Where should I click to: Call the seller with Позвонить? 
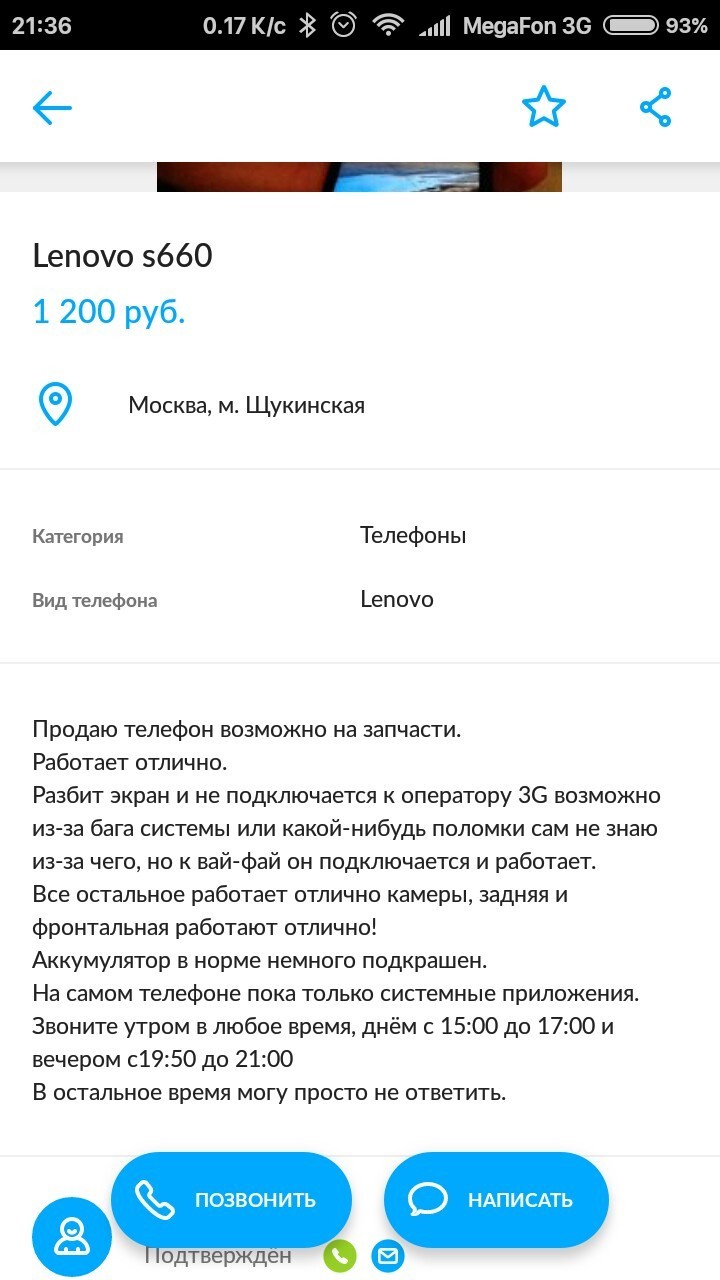click(x=231, y=1199)
